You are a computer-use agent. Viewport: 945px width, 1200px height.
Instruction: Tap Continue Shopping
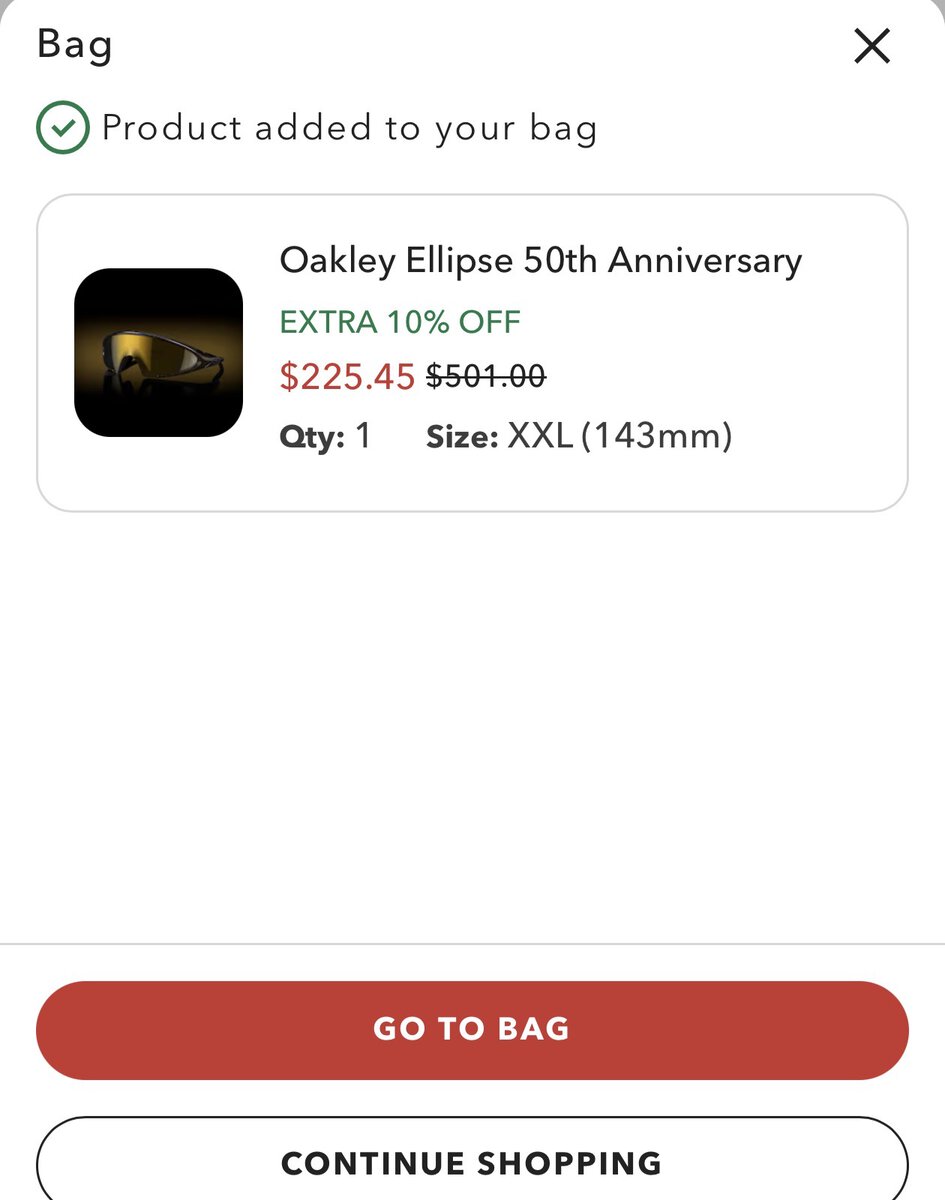[x=472, y=1163]
